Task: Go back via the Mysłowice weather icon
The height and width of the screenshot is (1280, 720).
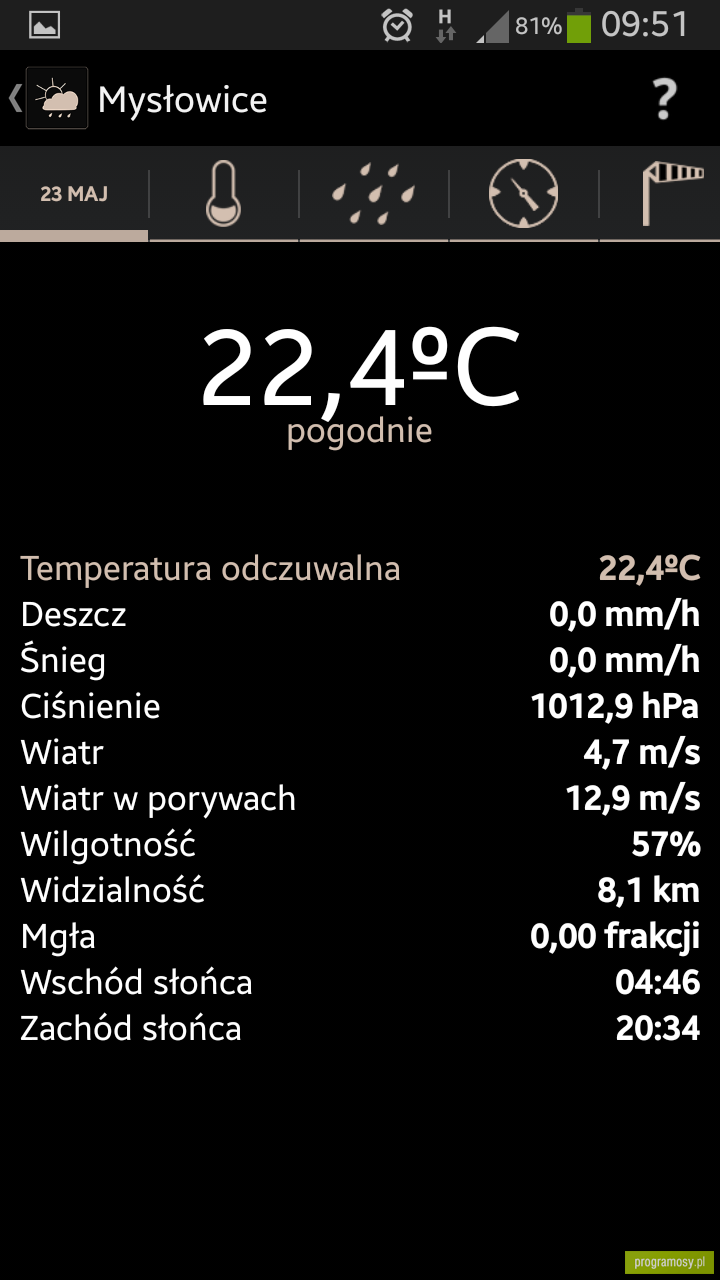Action: pos(56,98)
